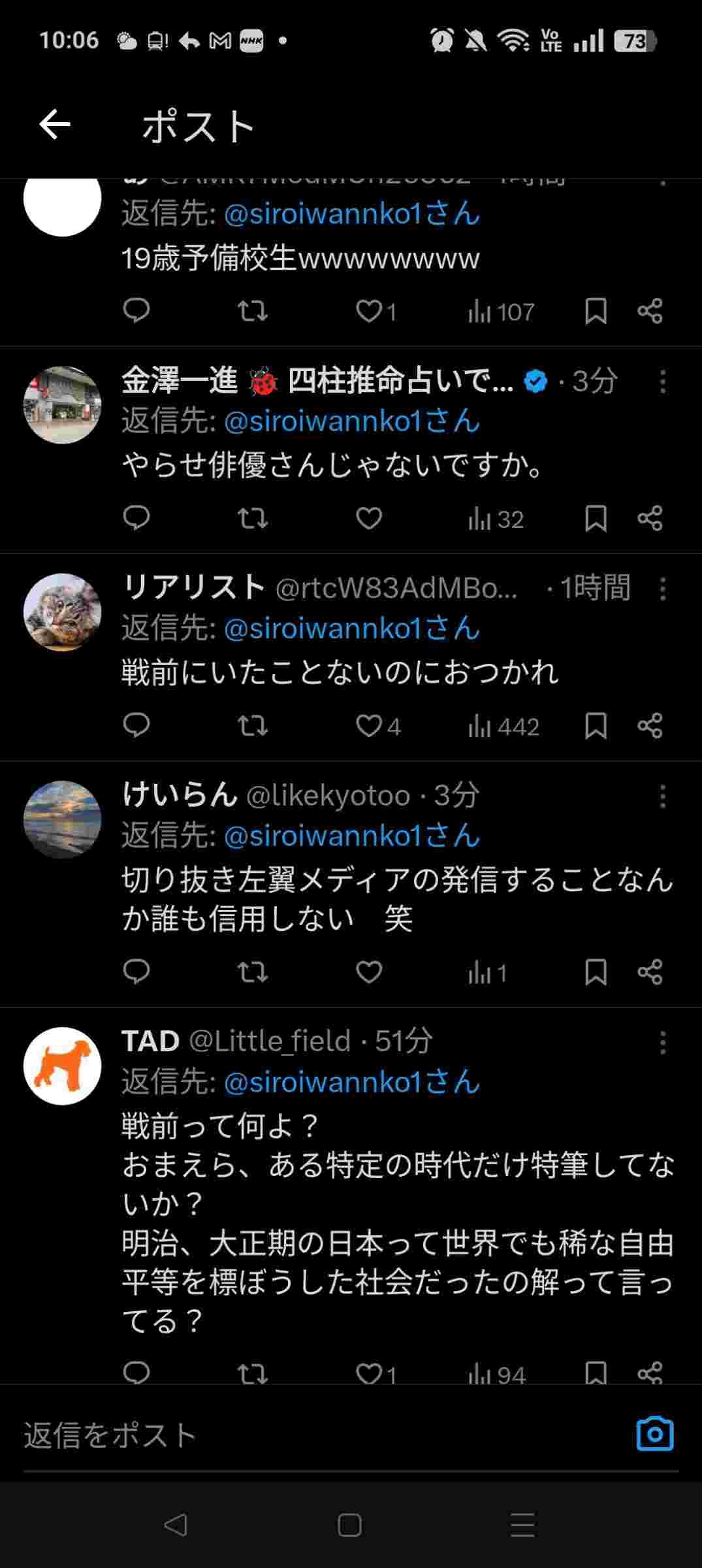
Task: Open overflow menu on 金澤一進's reply
Action: click(x=662, y=382)
